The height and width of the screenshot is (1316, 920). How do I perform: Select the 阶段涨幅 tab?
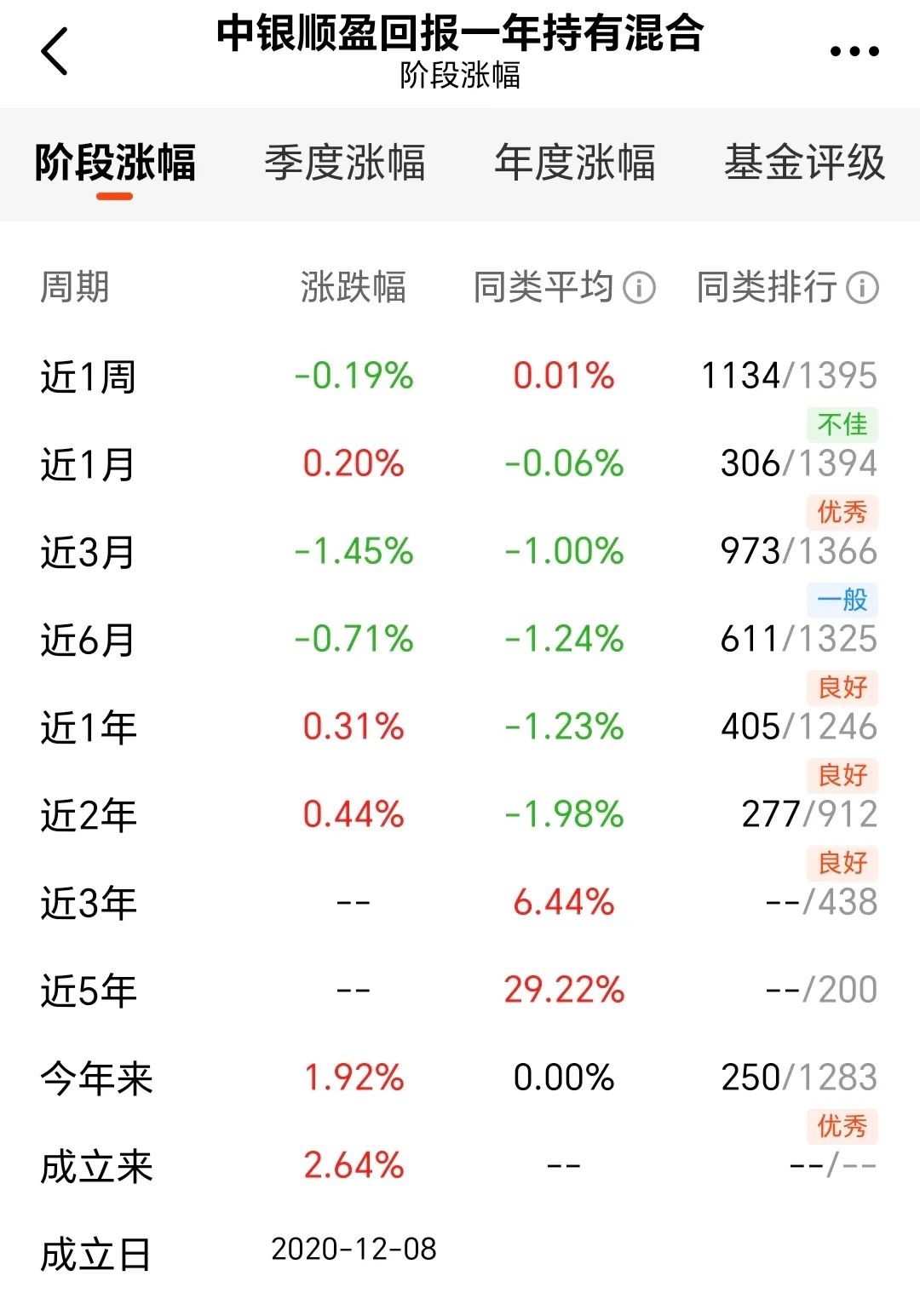[115, 163]
